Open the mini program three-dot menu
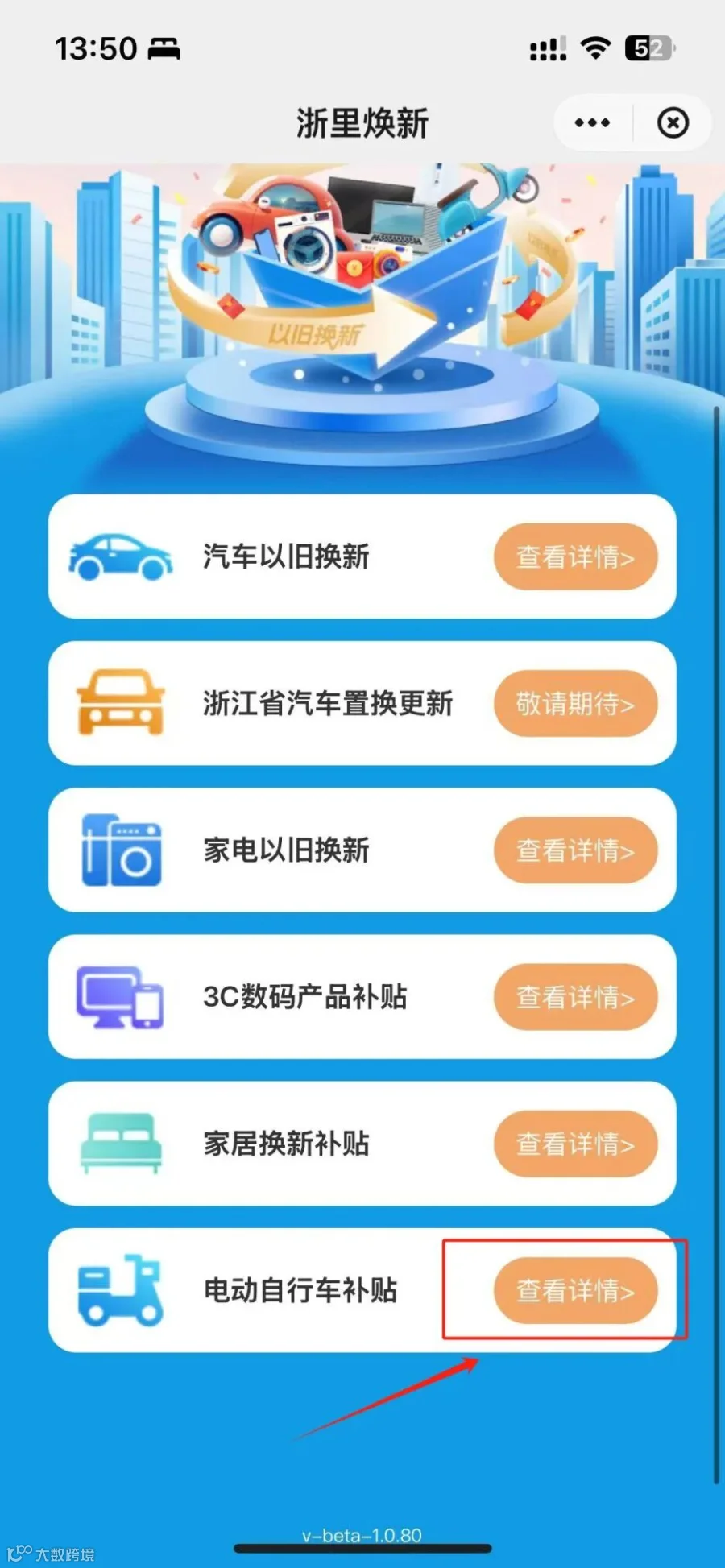725x1568 pixels. click(x=592, y=123)
